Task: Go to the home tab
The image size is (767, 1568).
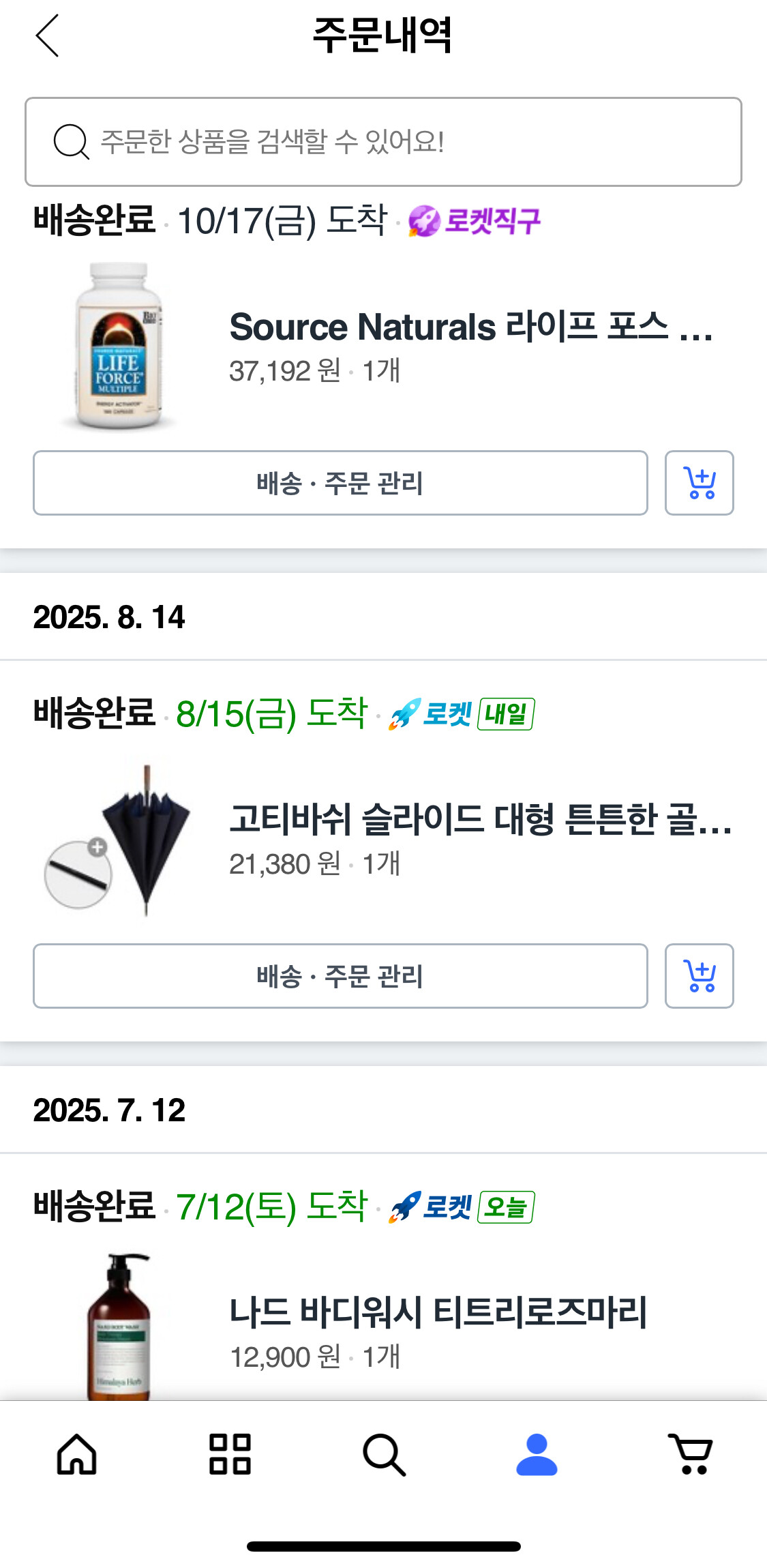Action: pyautogui.click(x=76, y=1454)
